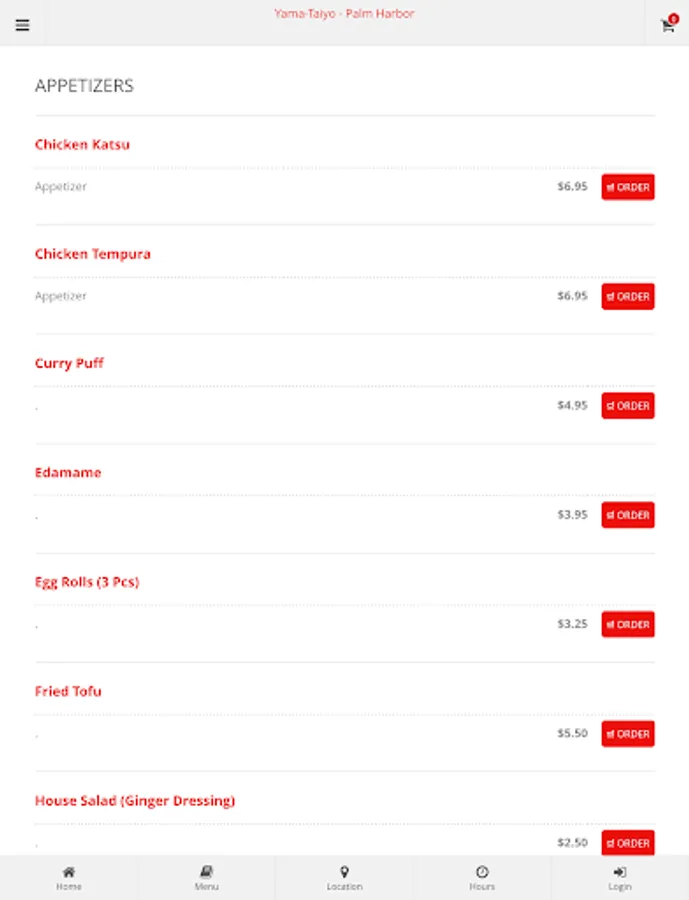This screenshot has width=689, height=900.
Task: Order House Salad with Ginger Dressing
Action: pyautogui.click(x=627, y=842)
